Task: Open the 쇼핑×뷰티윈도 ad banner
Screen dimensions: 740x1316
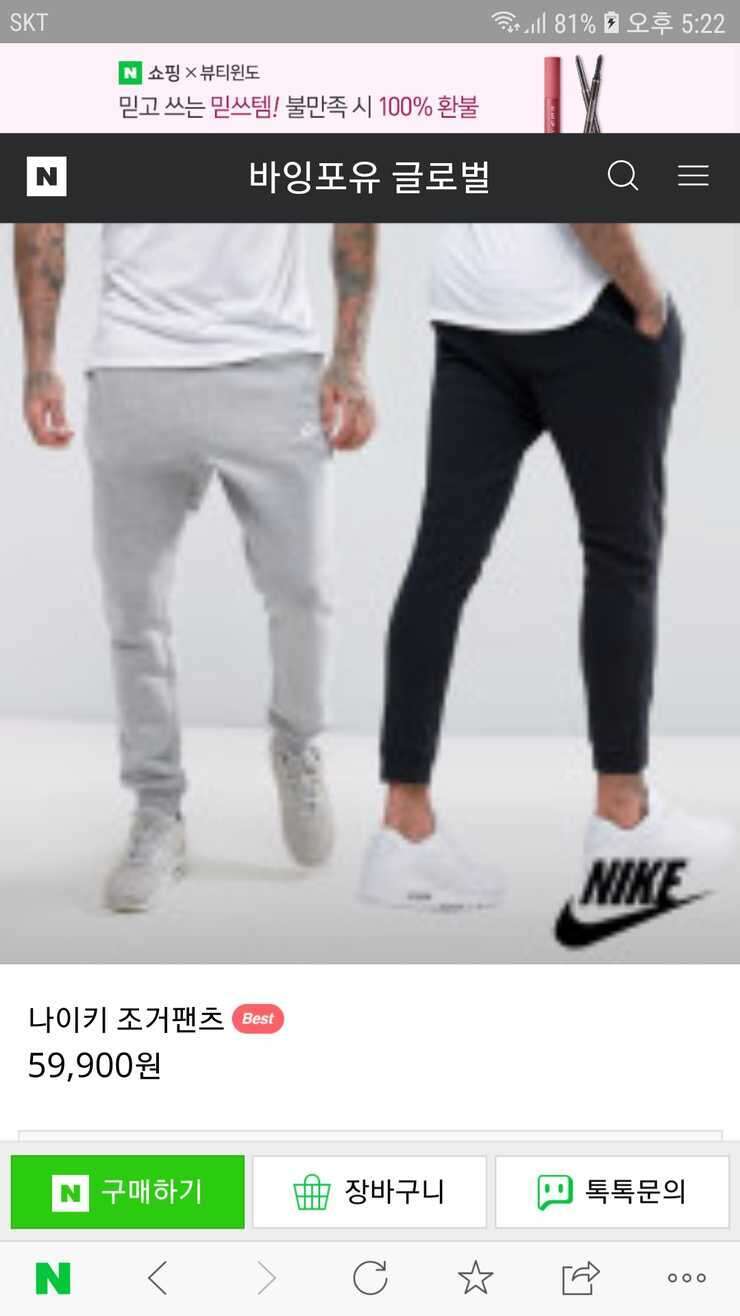Action: (x=370, y=88)
